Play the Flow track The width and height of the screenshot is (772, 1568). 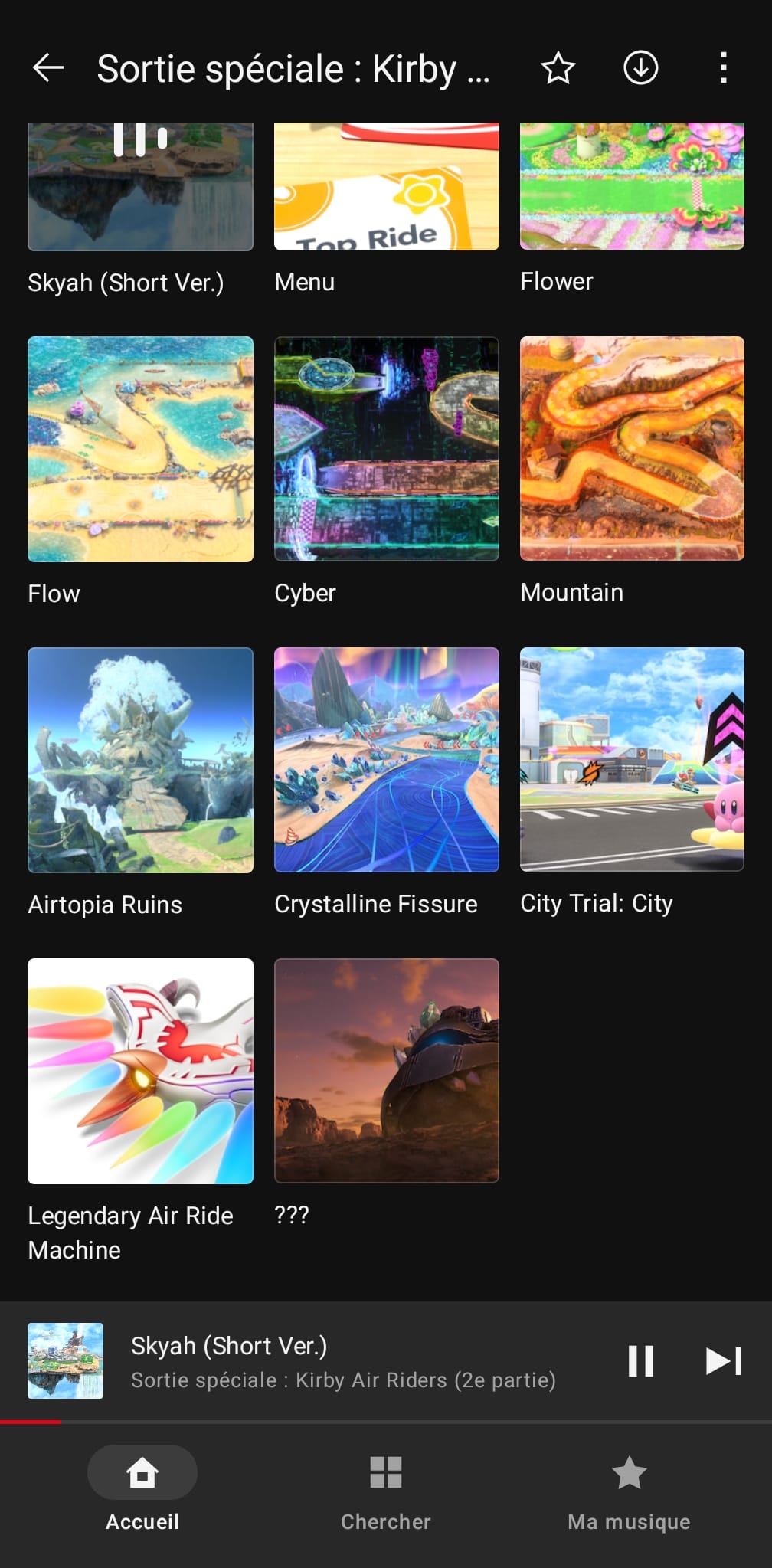140,449
